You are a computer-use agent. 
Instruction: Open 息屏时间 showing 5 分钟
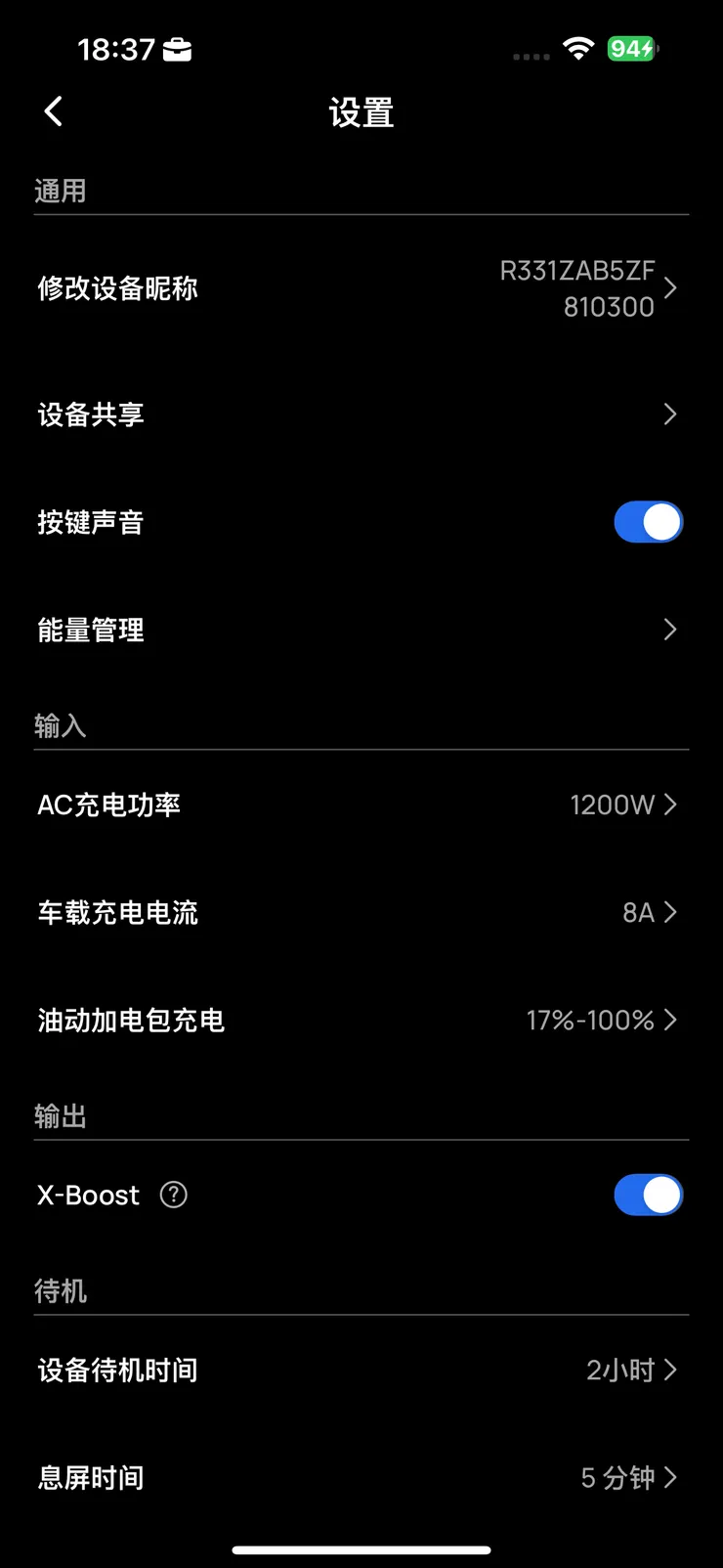pos(361,1478)
